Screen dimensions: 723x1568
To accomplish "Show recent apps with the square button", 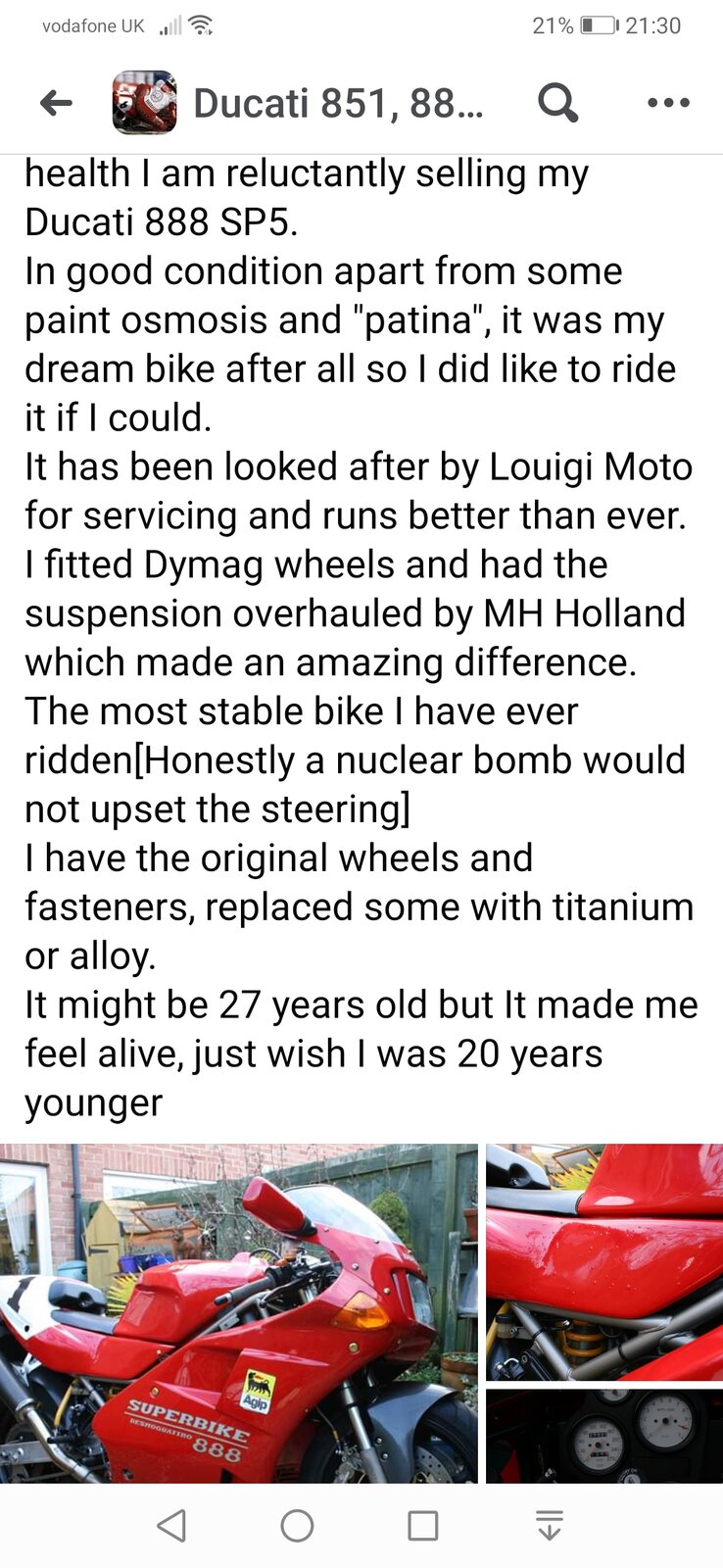I will pos(423,1526).
